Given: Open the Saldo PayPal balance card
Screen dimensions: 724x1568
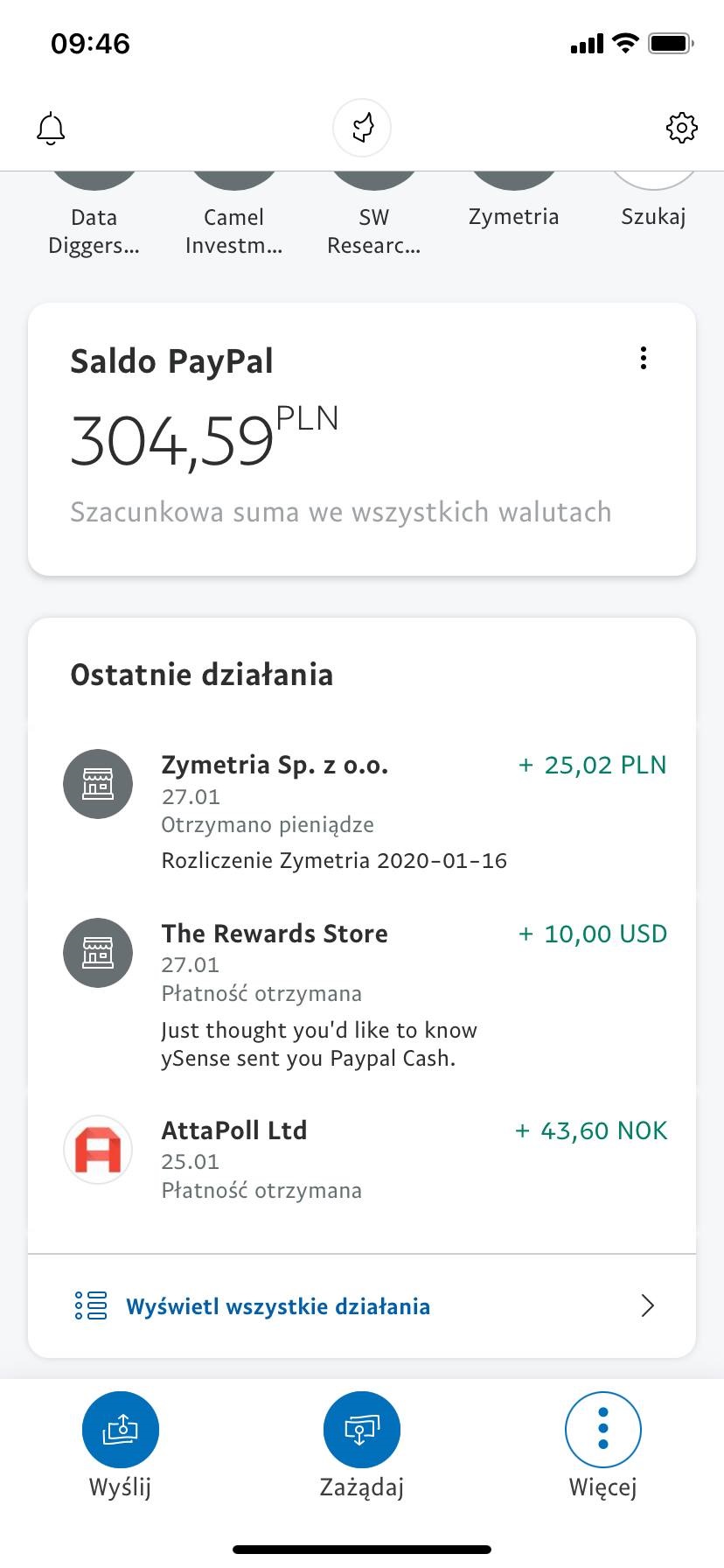Looking at the screenshot, I should (x=362, y=439).
